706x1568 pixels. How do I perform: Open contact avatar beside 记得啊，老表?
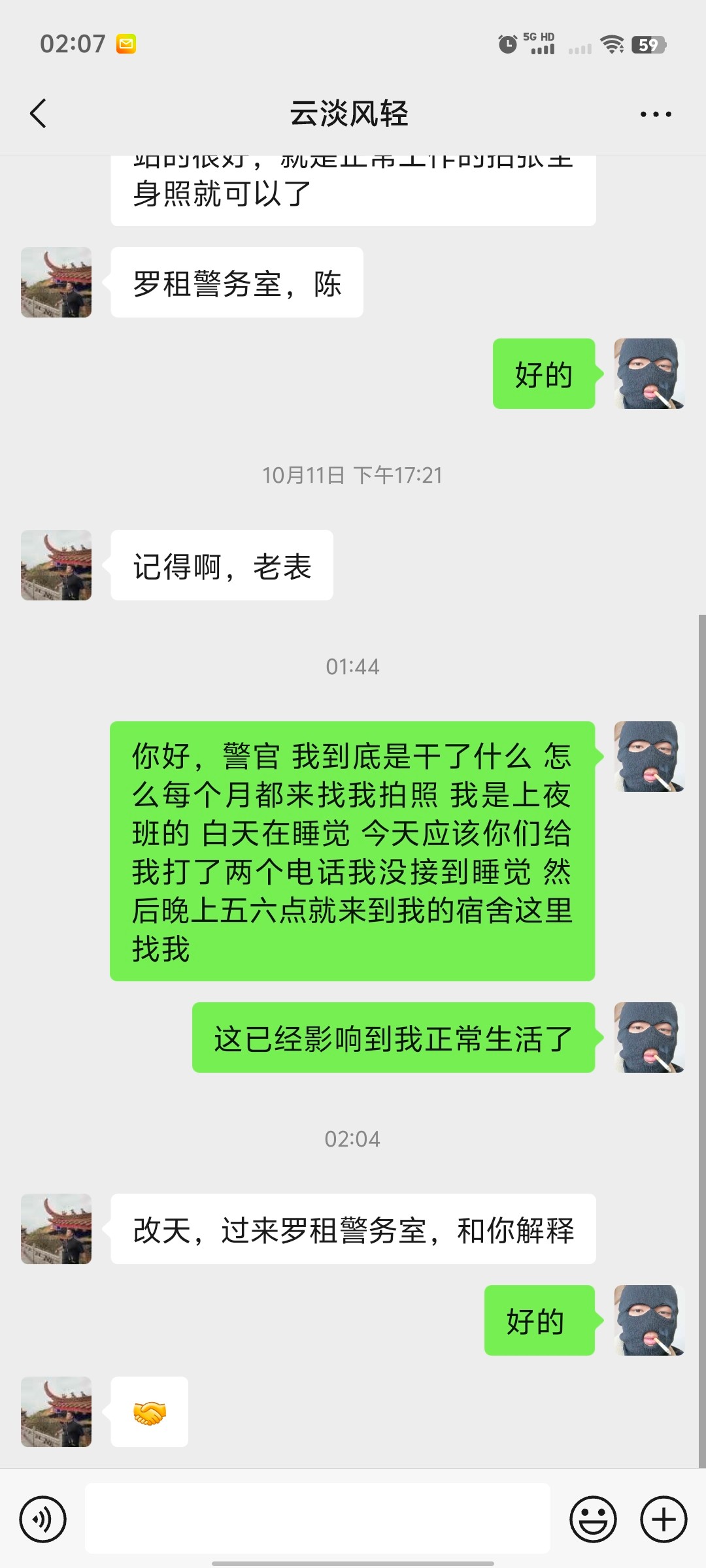[56, 565]
